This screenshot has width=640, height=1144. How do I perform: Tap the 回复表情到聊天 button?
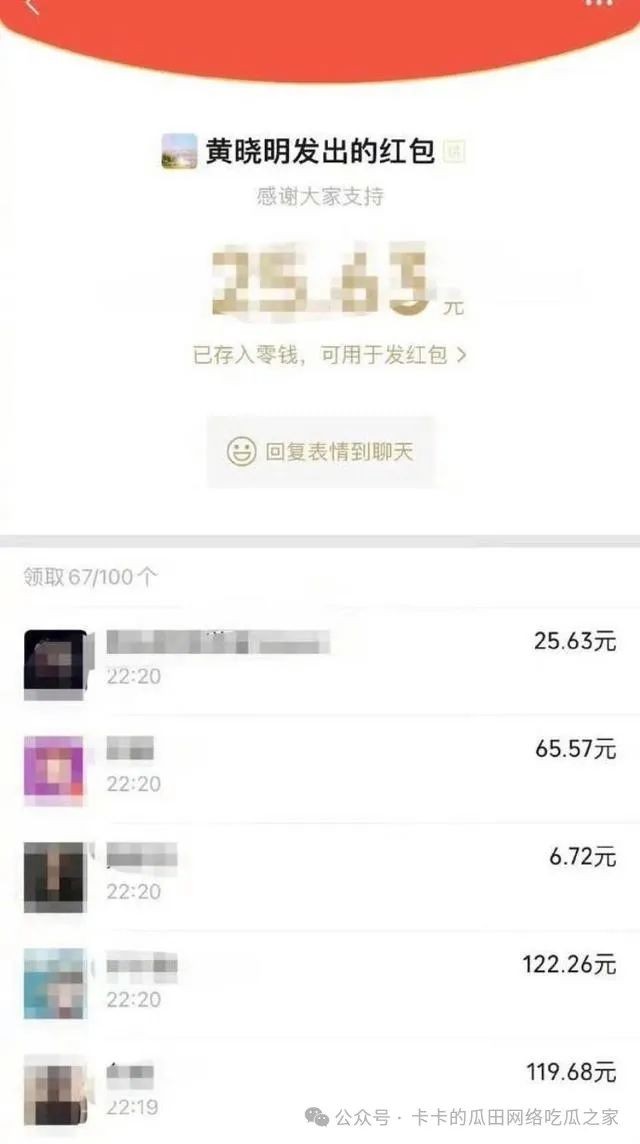[321, 452]
